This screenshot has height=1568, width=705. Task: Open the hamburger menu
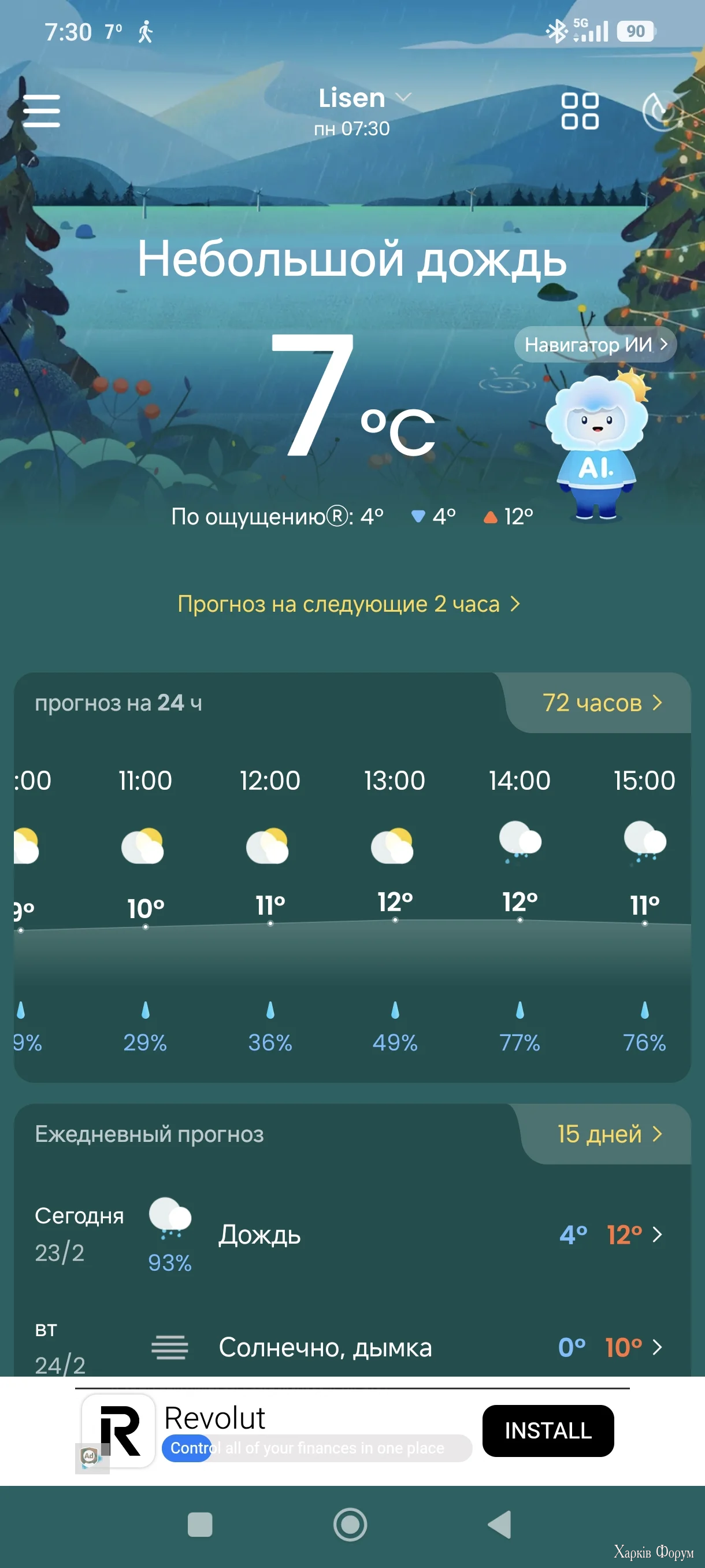[x=41, y=111]
